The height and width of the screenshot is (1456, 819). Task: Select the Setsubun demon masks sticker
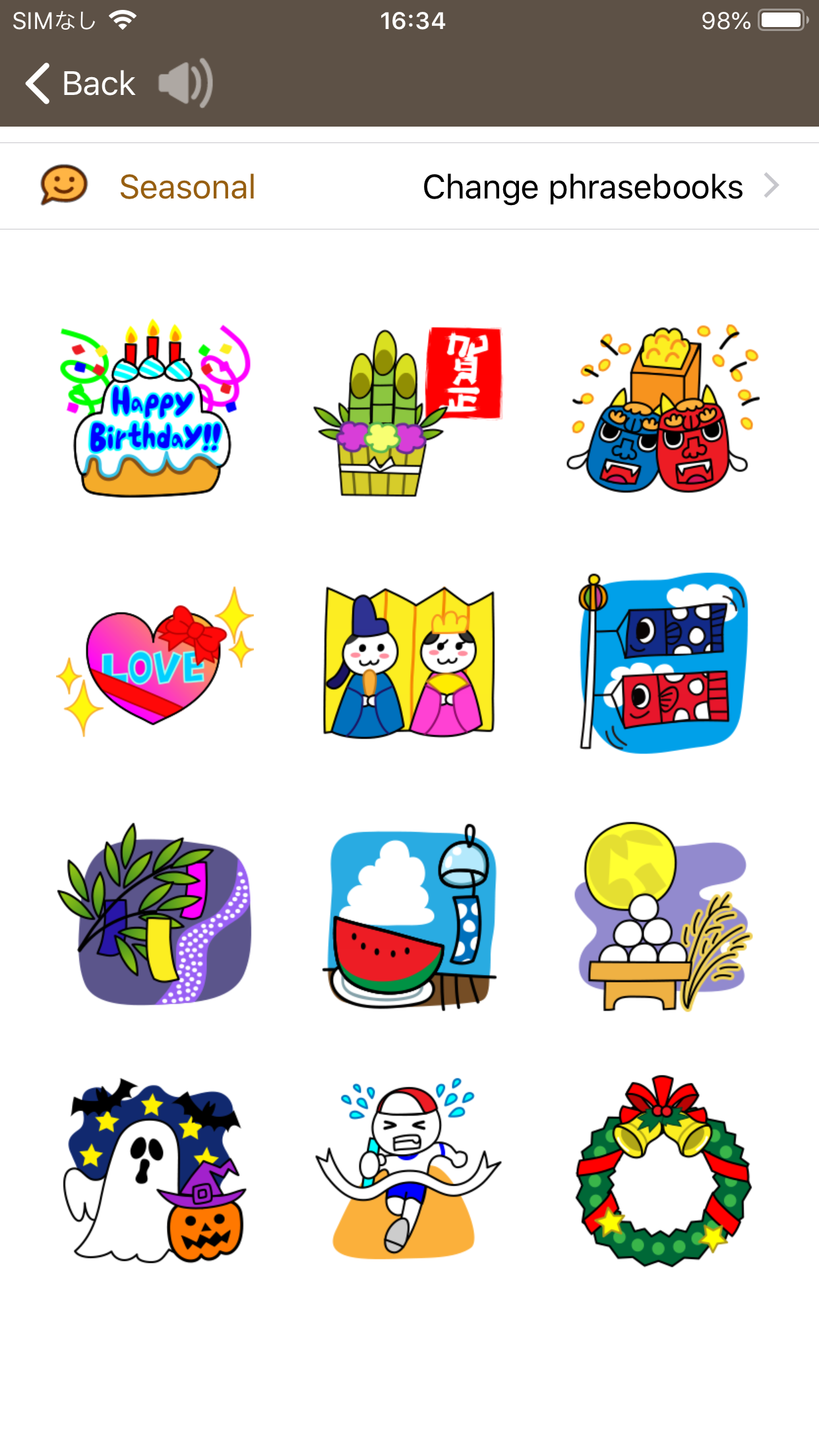pyautogui.click(x=663, y=409)
